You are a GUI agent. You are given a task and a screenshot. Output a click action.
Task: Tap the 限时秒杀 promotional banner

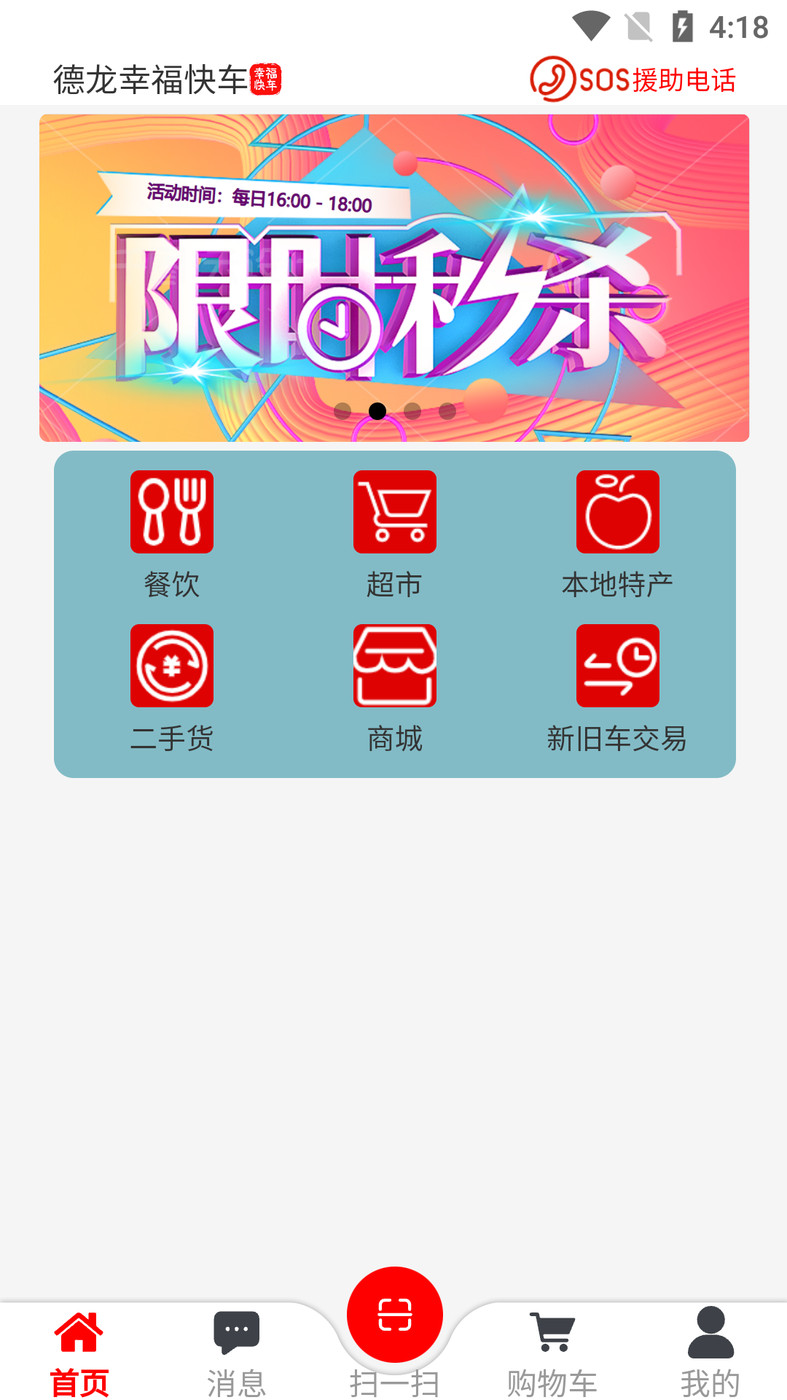click(394, 277)
